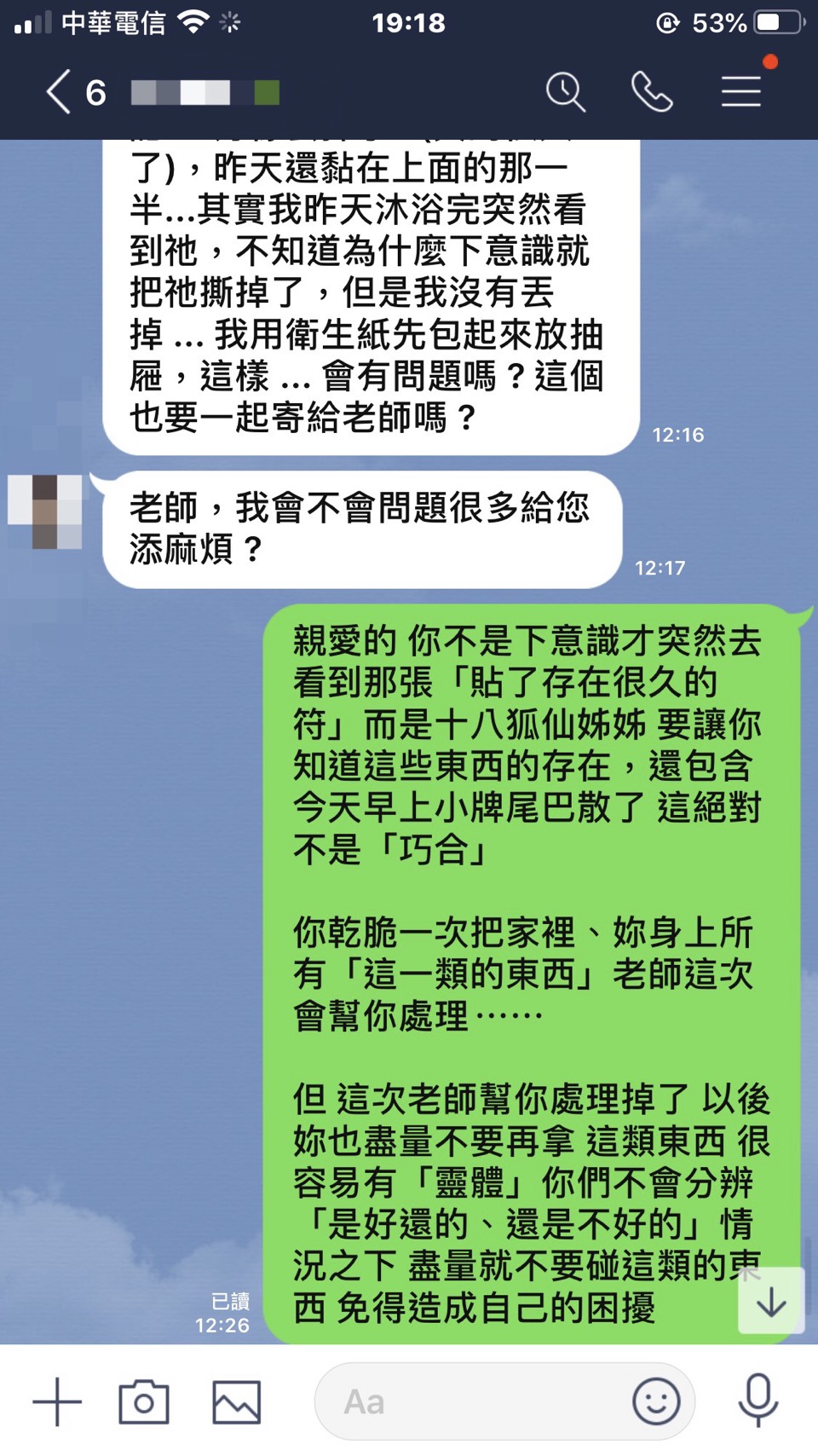Open the sender's profile picture
818x1456 pixels.
[44, 511]
